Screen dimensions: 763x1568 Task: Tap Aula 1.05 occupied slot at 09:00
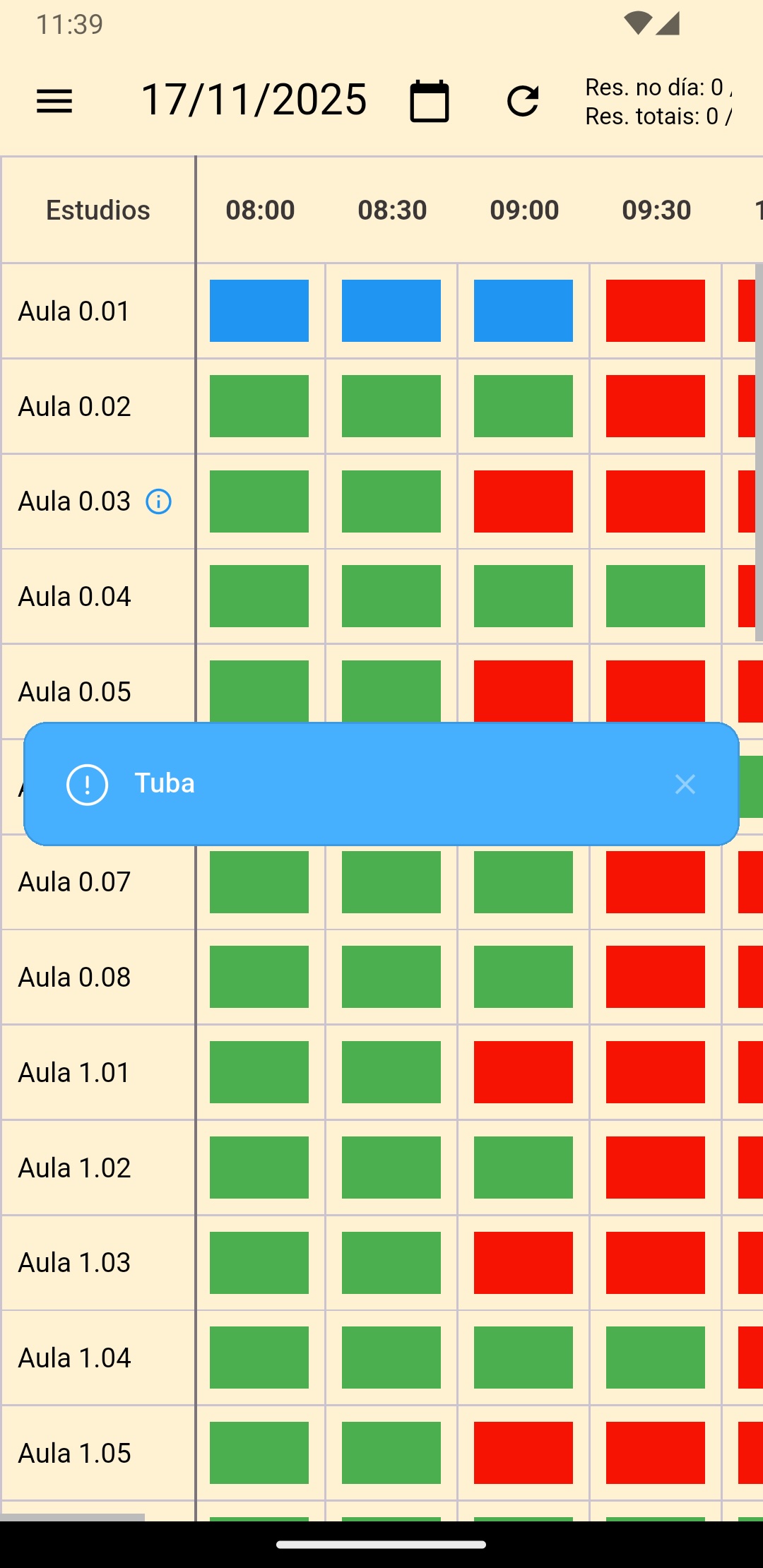(x=524, y=1453)
